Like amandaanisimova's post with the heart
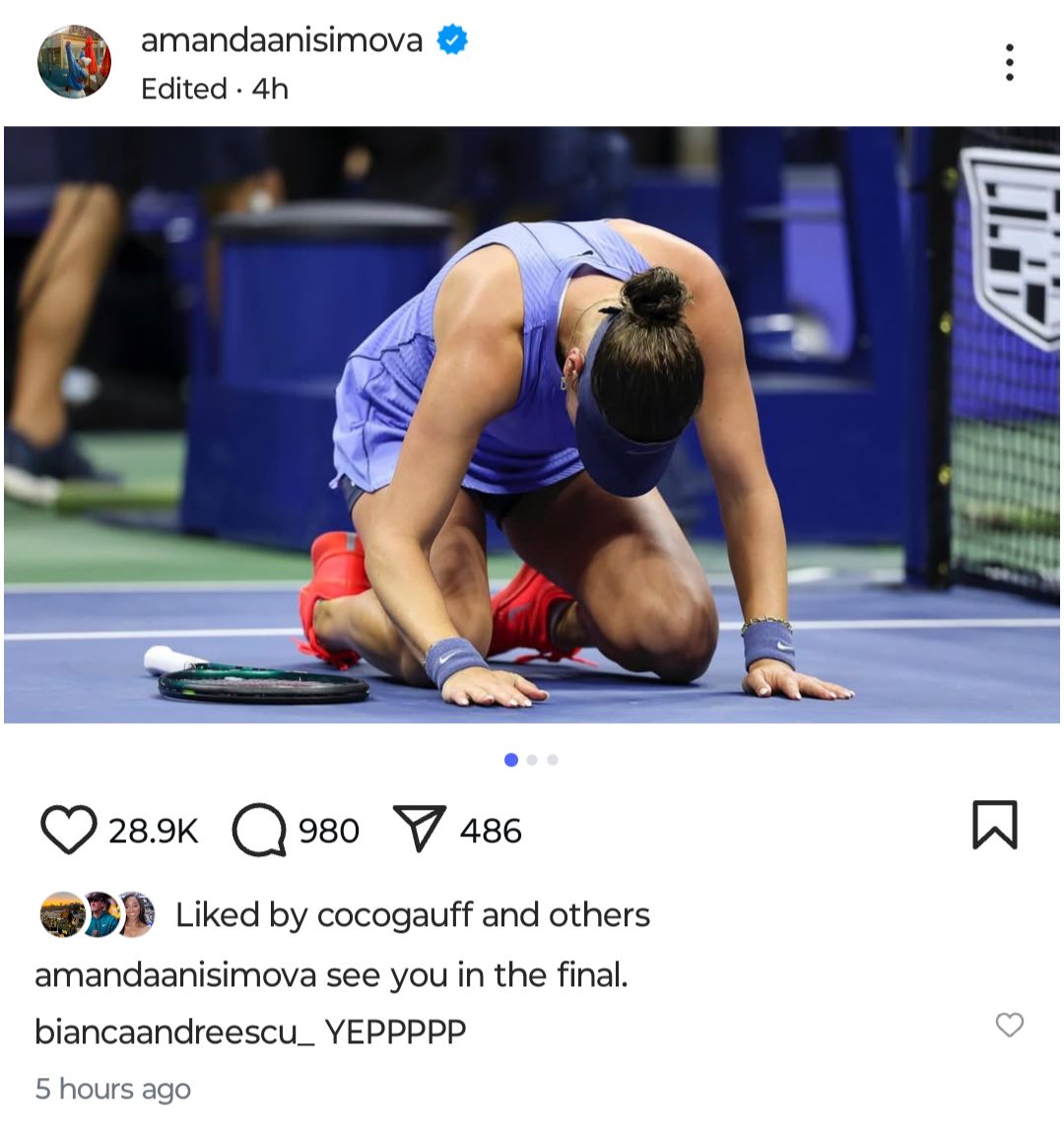This screenshot has height=1137, width=1064. [68, 829]
